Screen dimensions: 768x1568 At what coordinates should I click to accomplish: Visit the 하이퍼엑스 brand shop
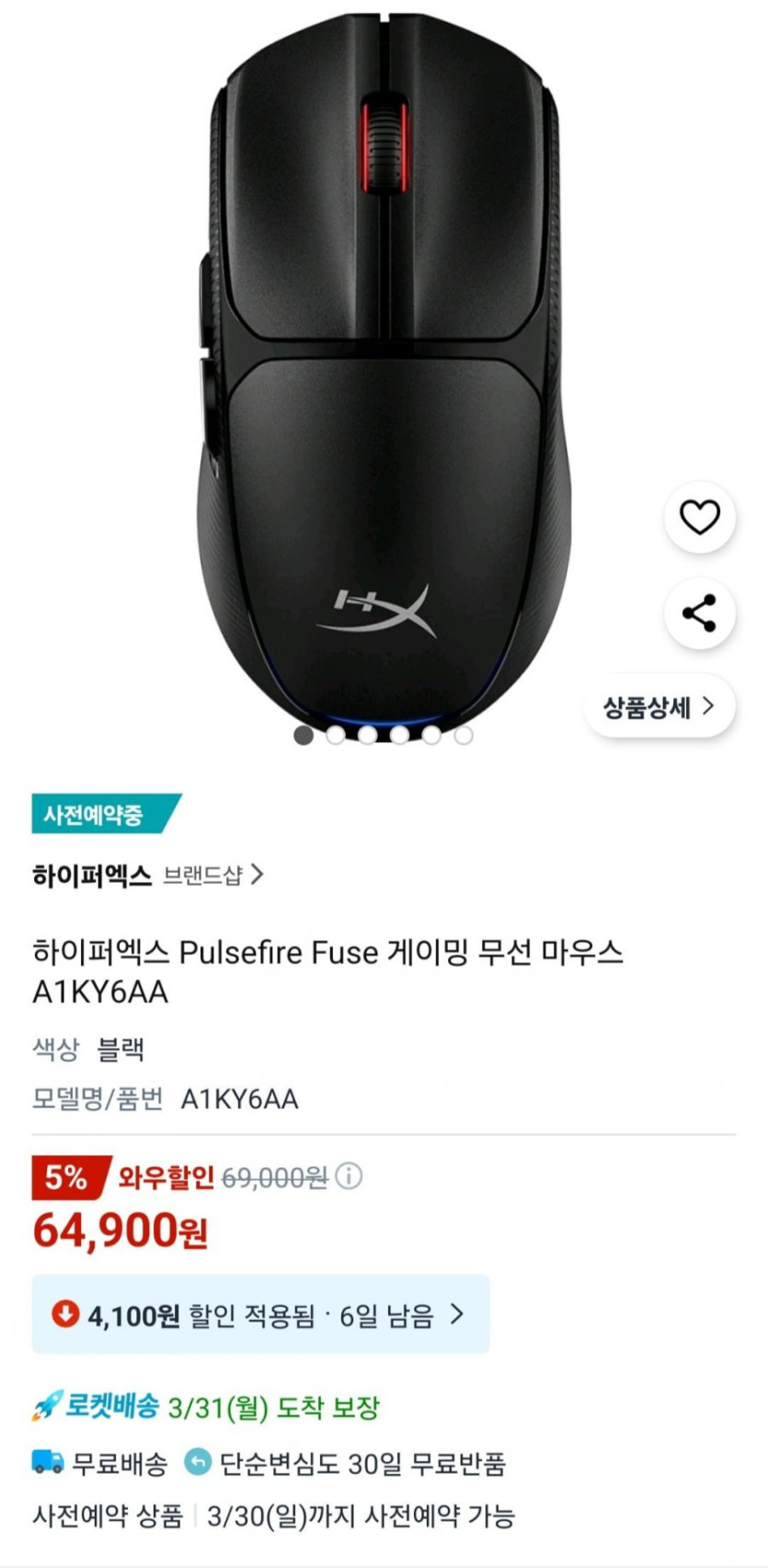click(148, 875)
